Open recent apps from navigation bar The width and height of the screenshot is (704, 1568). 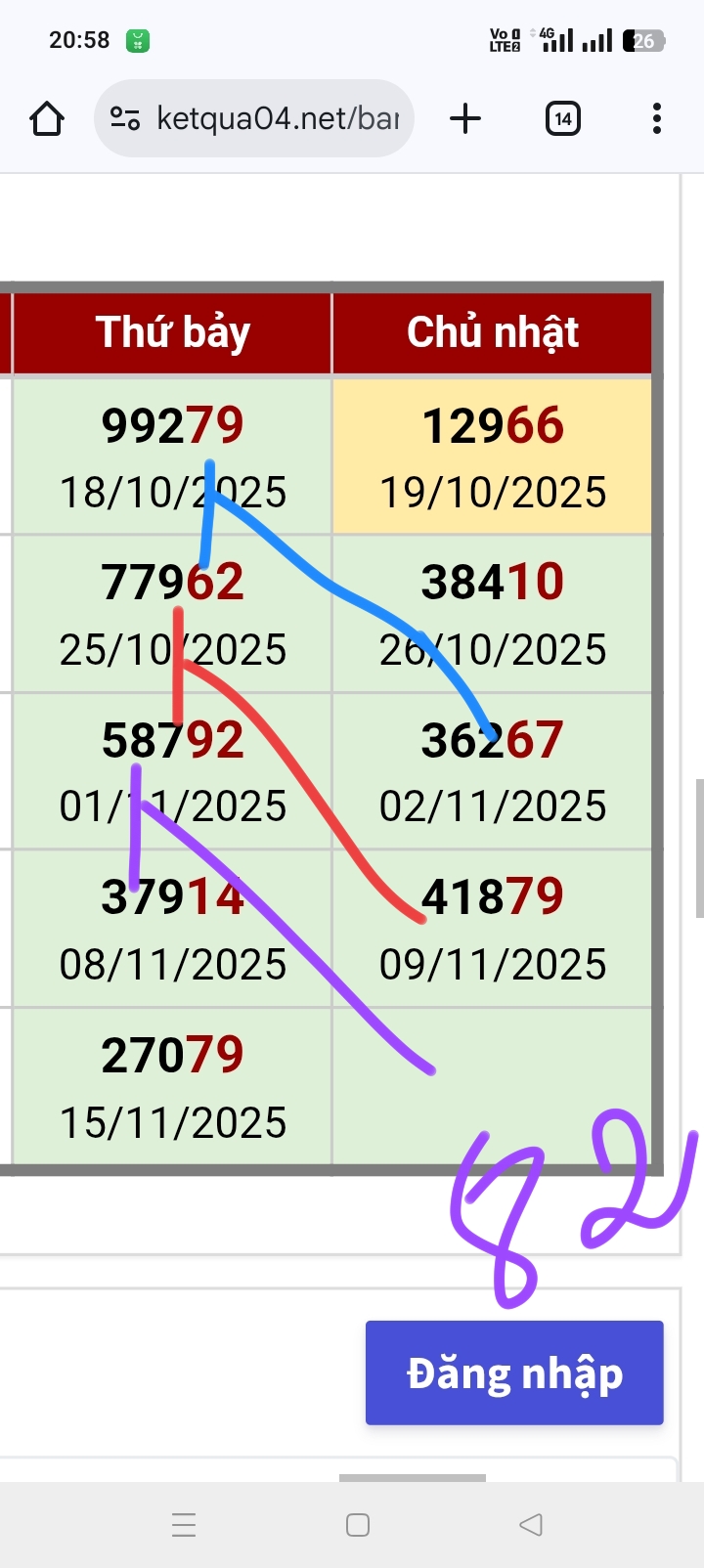pos(184,1524)
